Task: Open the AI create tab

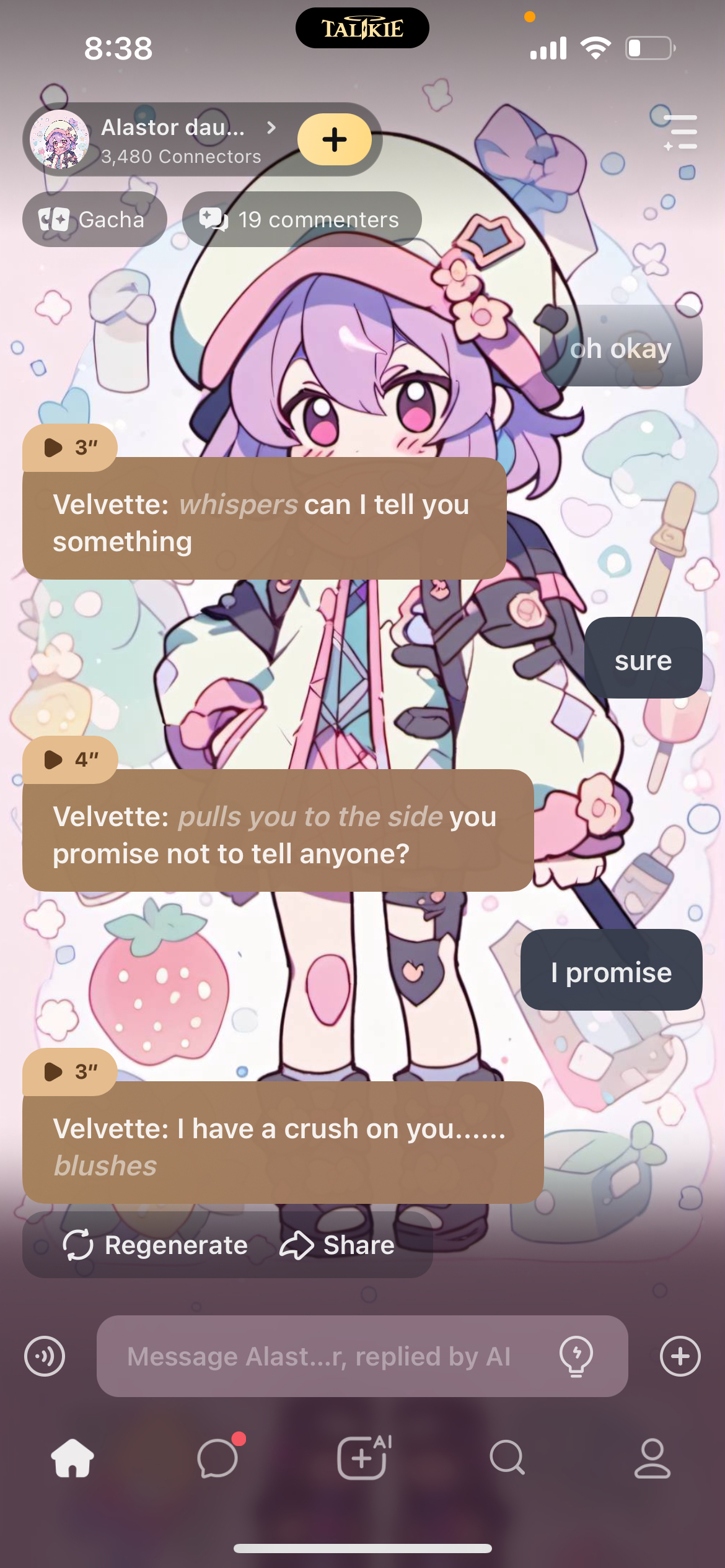Action: (362, 1458)
